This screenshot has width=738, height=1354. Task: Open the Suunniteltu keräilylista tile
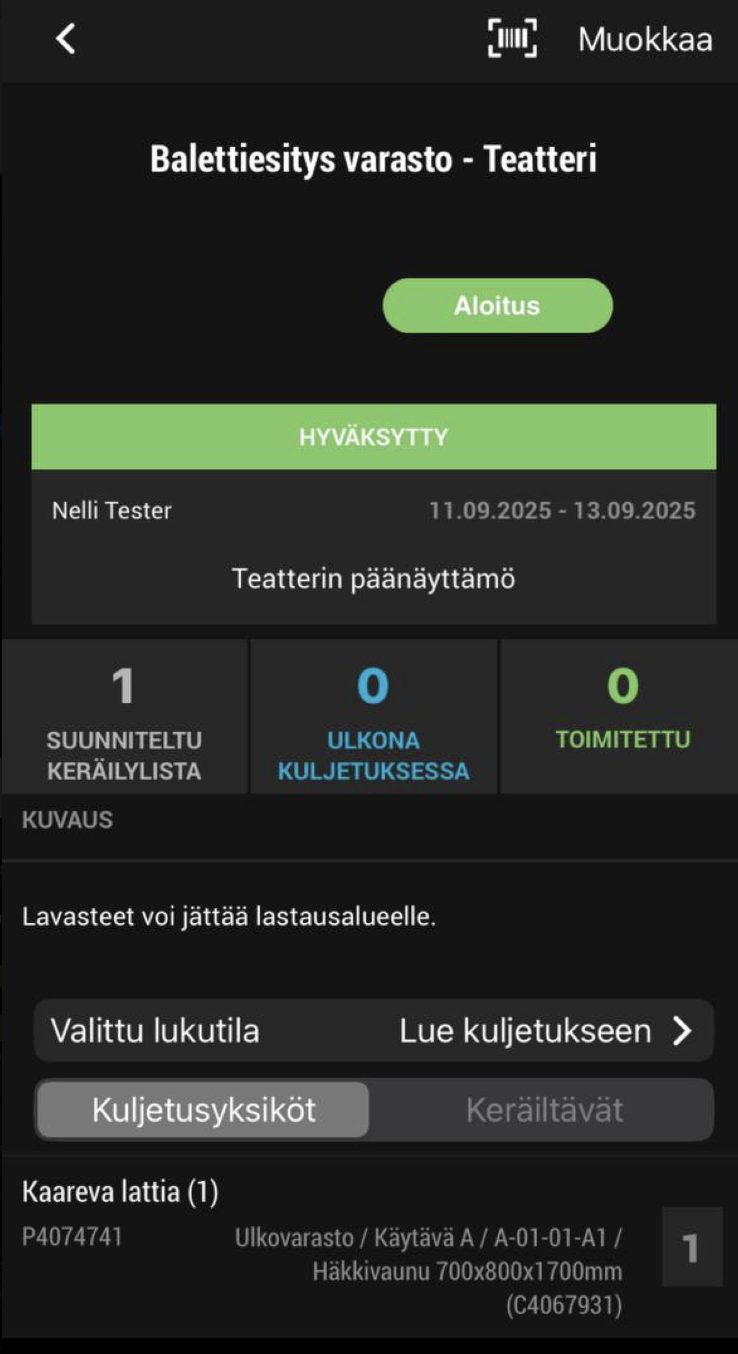pos(124,717)
